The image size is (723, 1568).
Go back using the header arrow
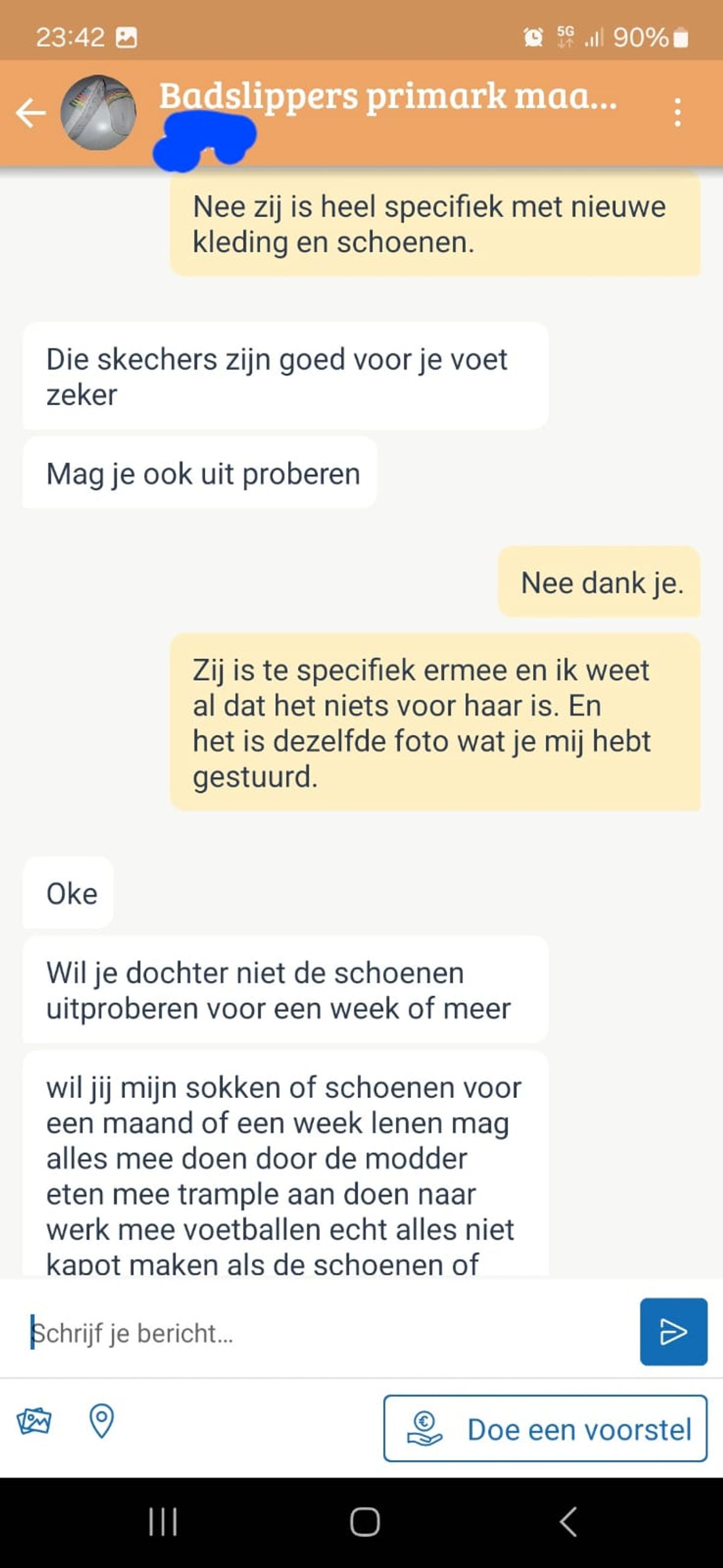coord(31,113)
